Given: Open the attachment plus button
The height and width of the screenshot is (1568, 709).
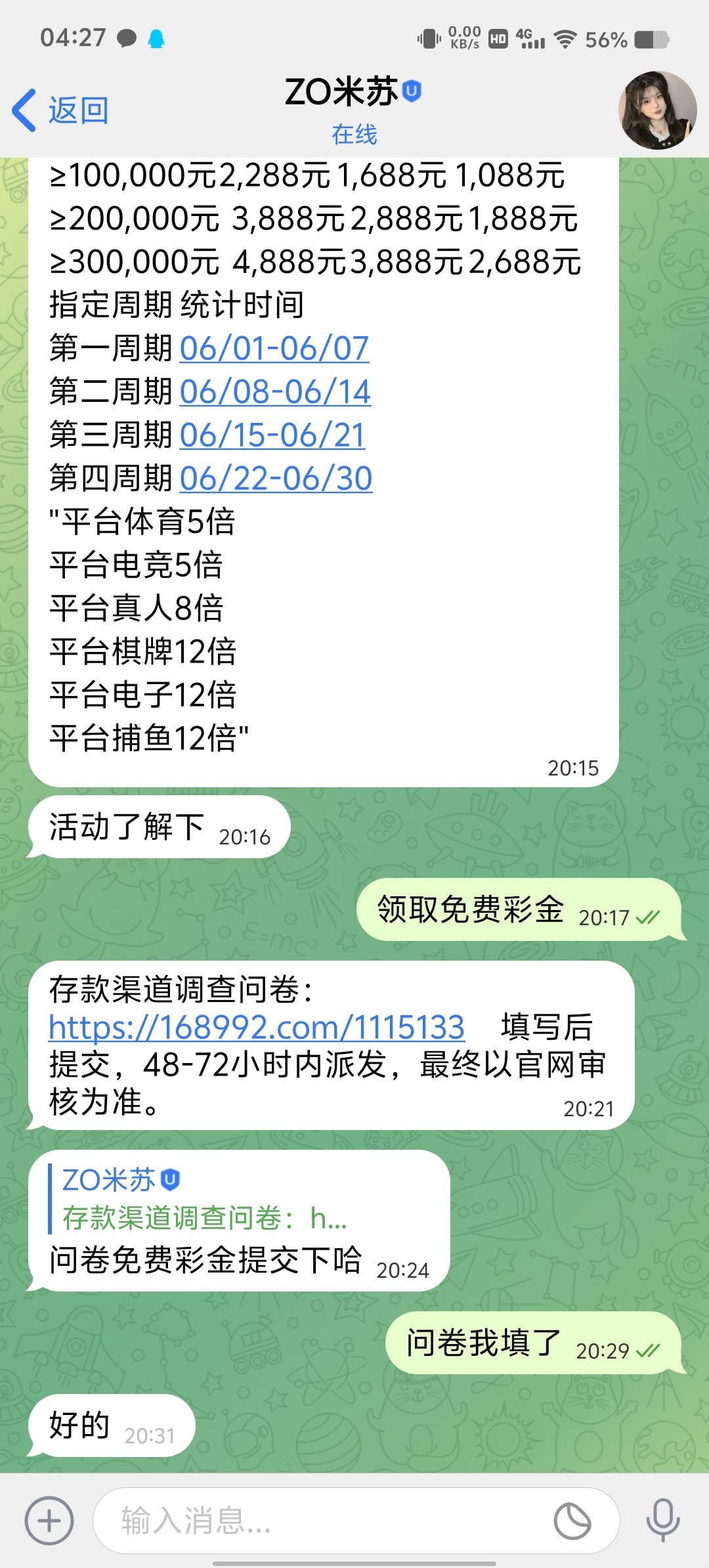Looking at the screenshot, I should [49, 1520].
